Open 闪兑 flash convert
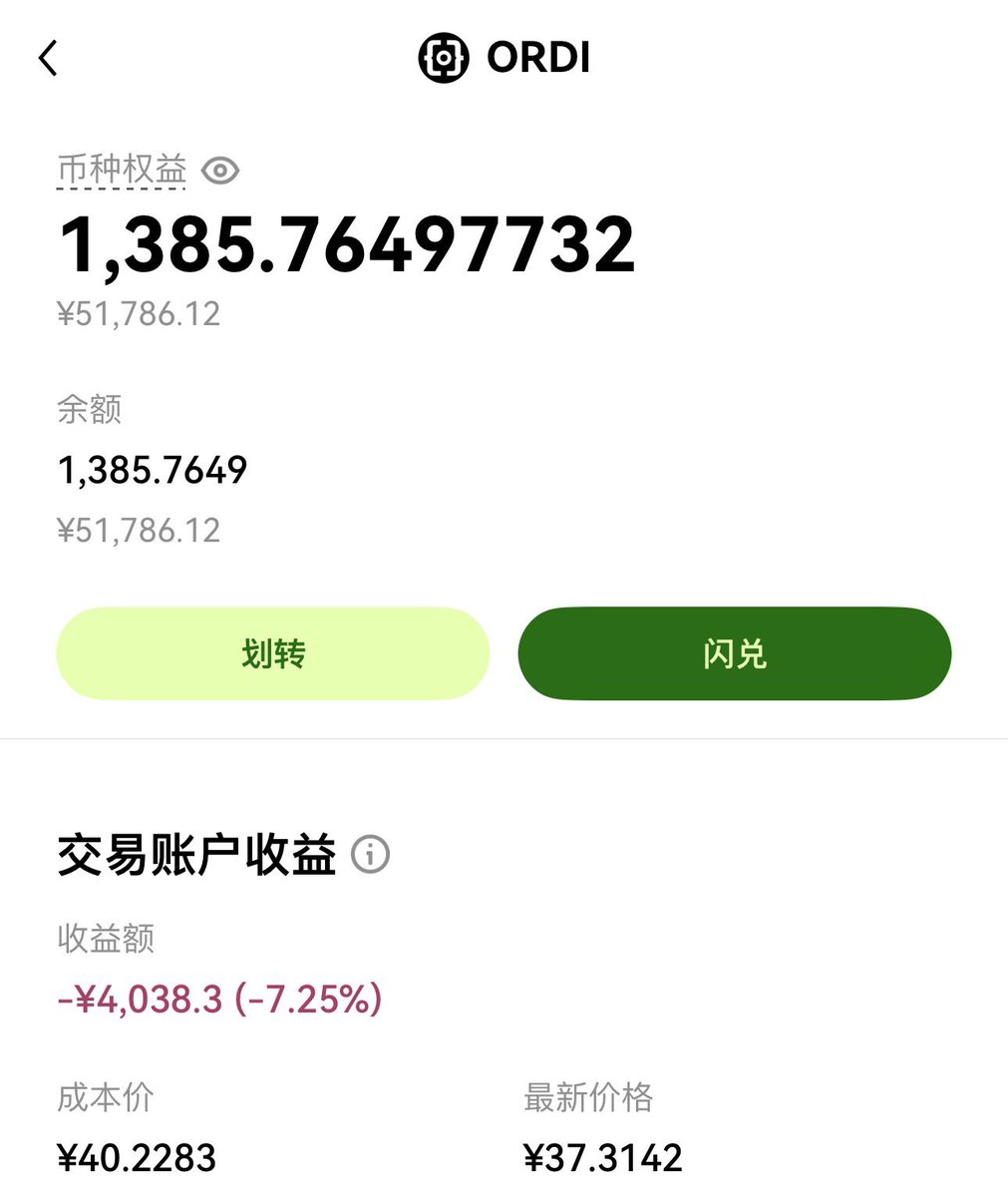Image resolution: width=1008 pixels, height=1197 pixels. pos(734,653)
